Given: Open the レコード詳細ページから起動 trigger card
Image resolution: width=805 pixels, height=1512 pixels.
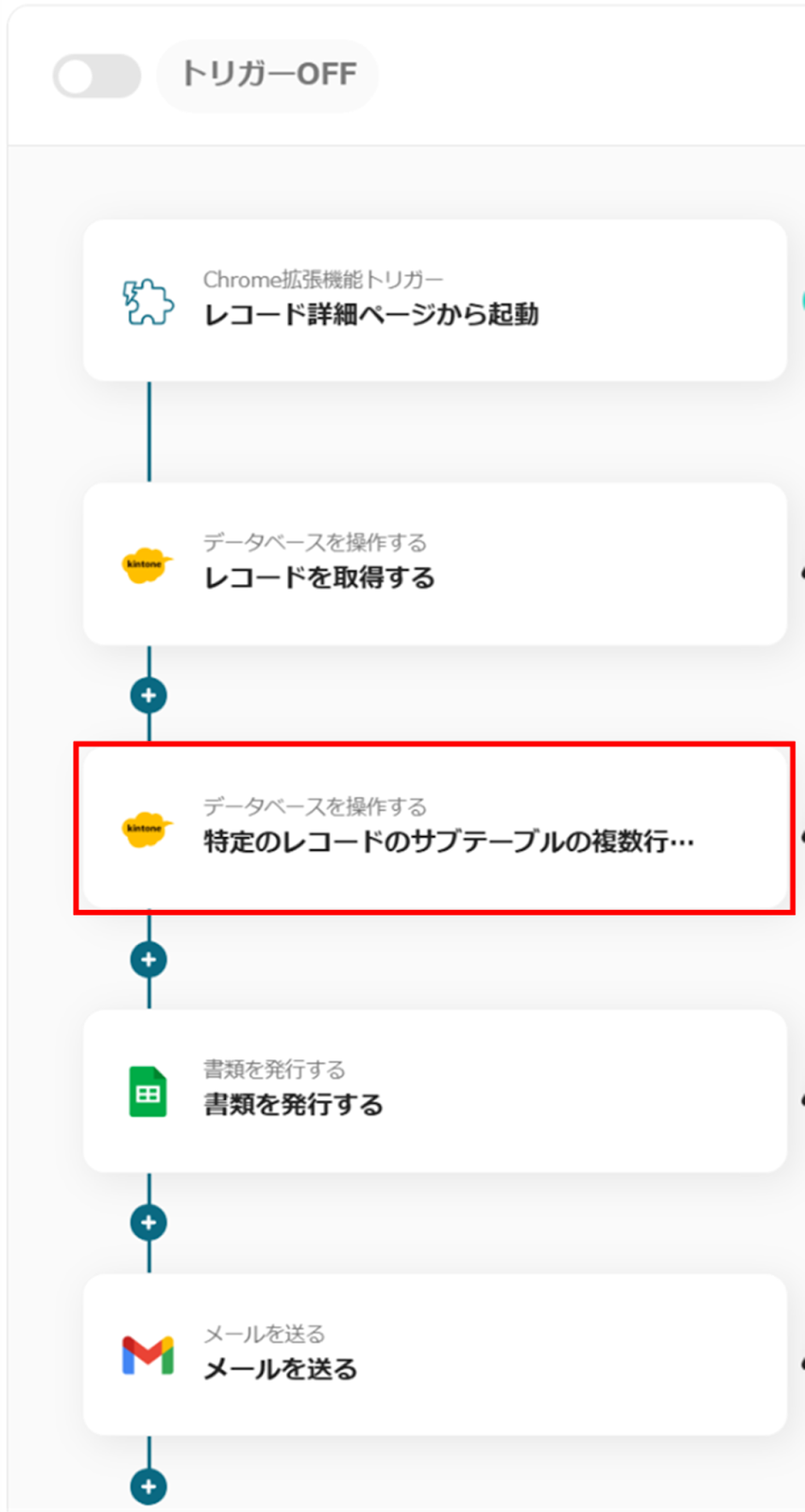Looking at the screenshot, I should pyautogui.click(x=435, y=301).
